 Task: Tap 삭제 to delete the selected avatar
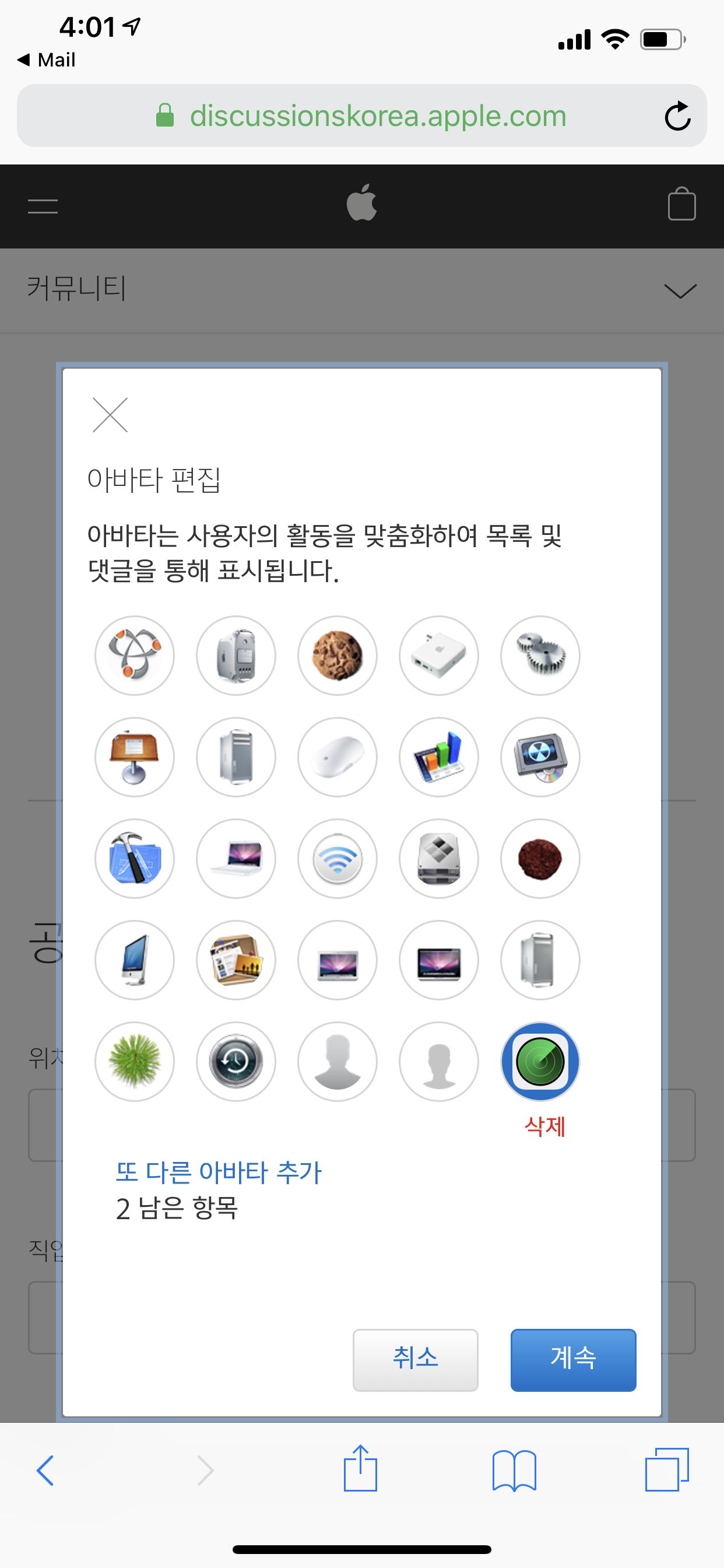[x=544, y=1126]
